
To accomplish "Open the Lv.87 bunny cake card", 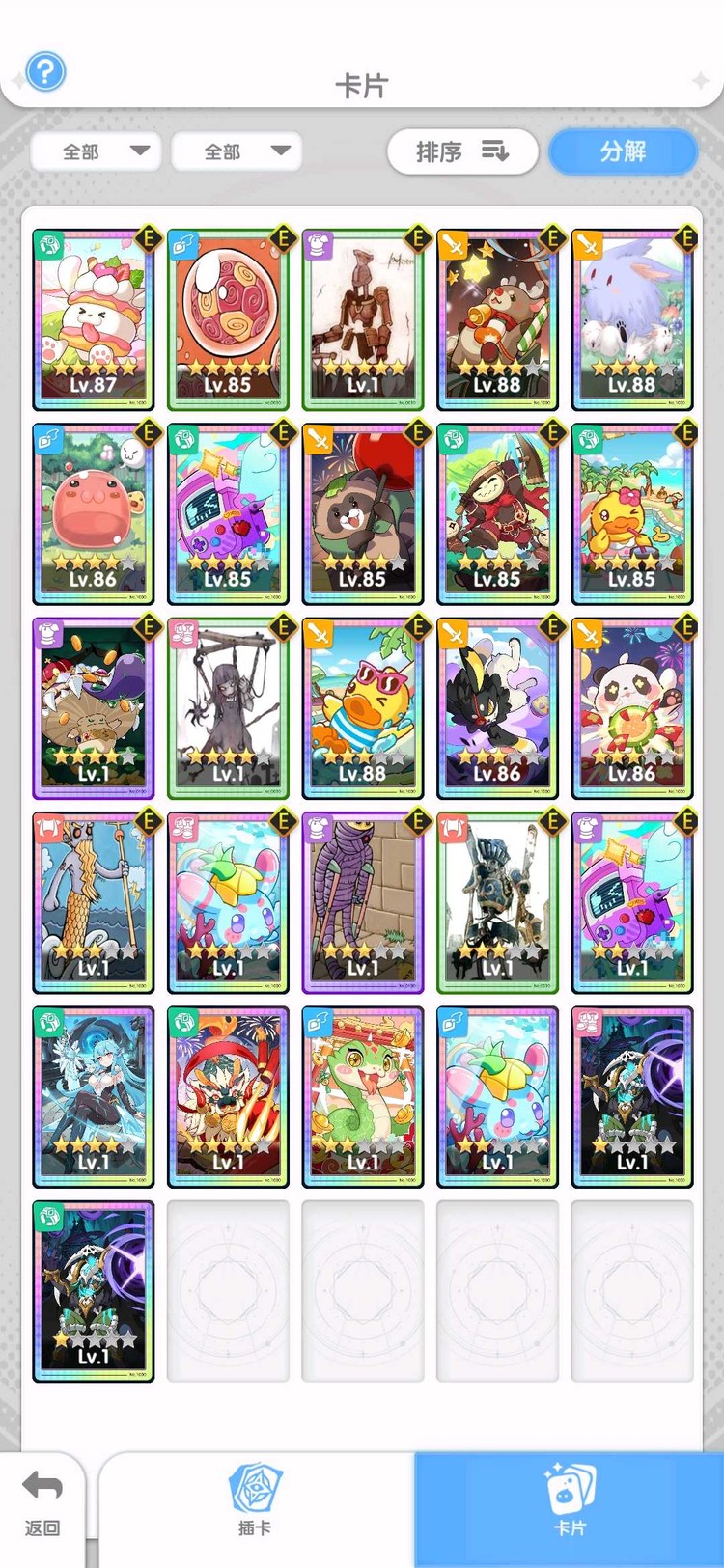I will pyautogui.click(x=94, y=320).
